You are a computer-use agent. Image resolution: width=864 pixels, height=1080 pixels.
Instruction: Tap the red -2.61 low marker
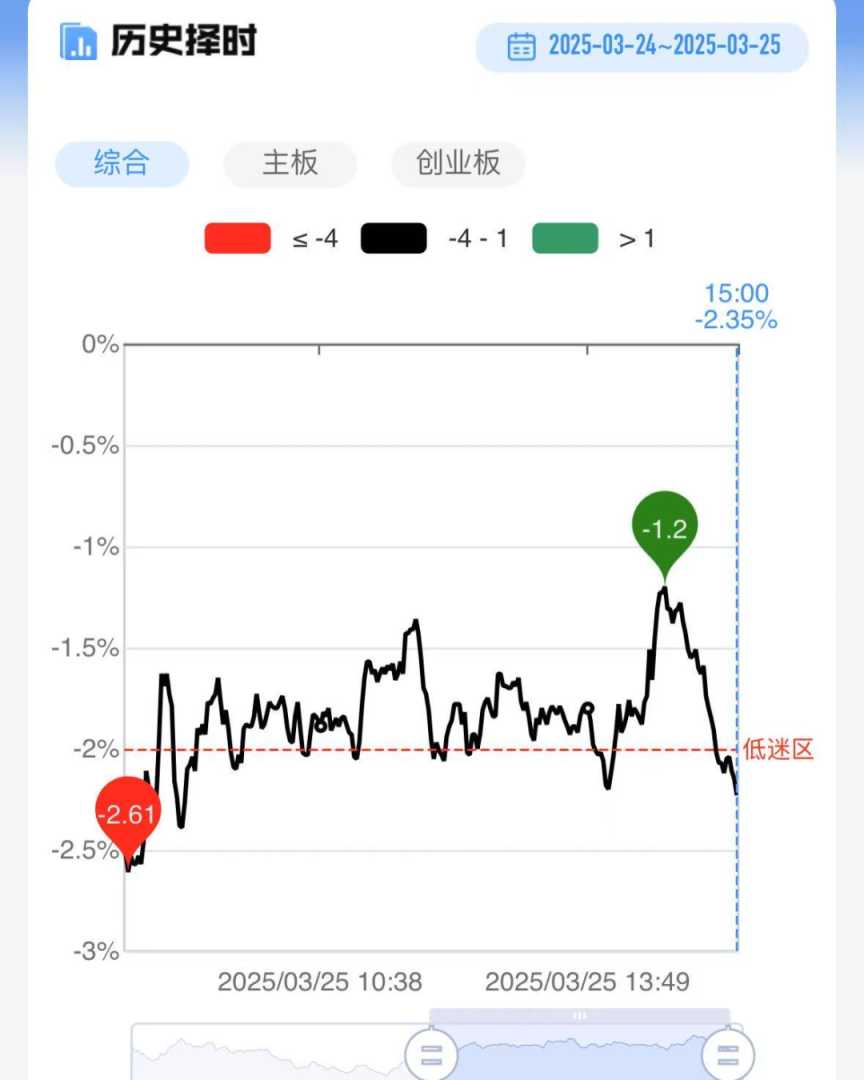pyautogui.click(x=127, y=813)
